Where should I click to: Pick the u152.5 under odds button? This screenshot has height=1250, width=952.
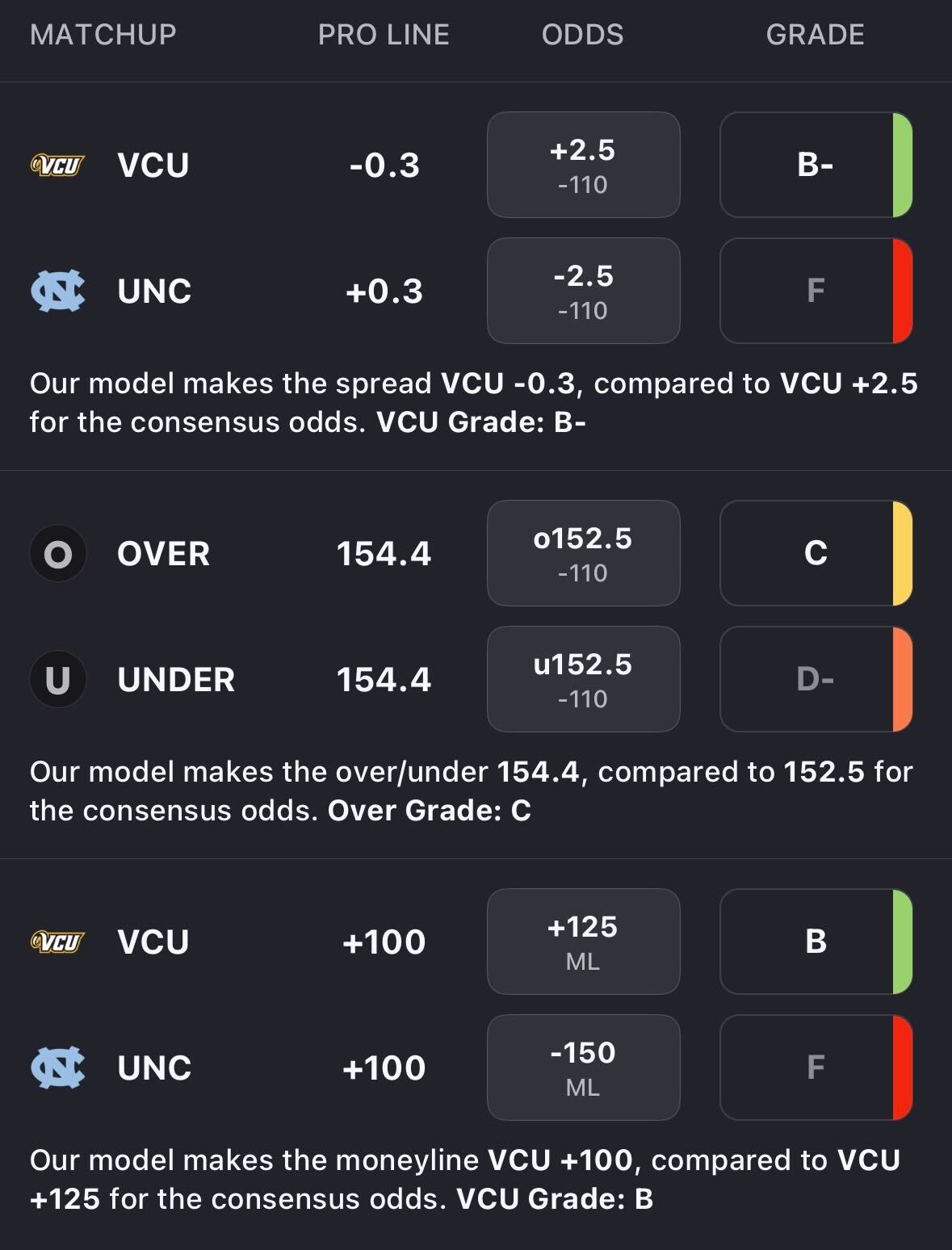click(x=583, y=679)
